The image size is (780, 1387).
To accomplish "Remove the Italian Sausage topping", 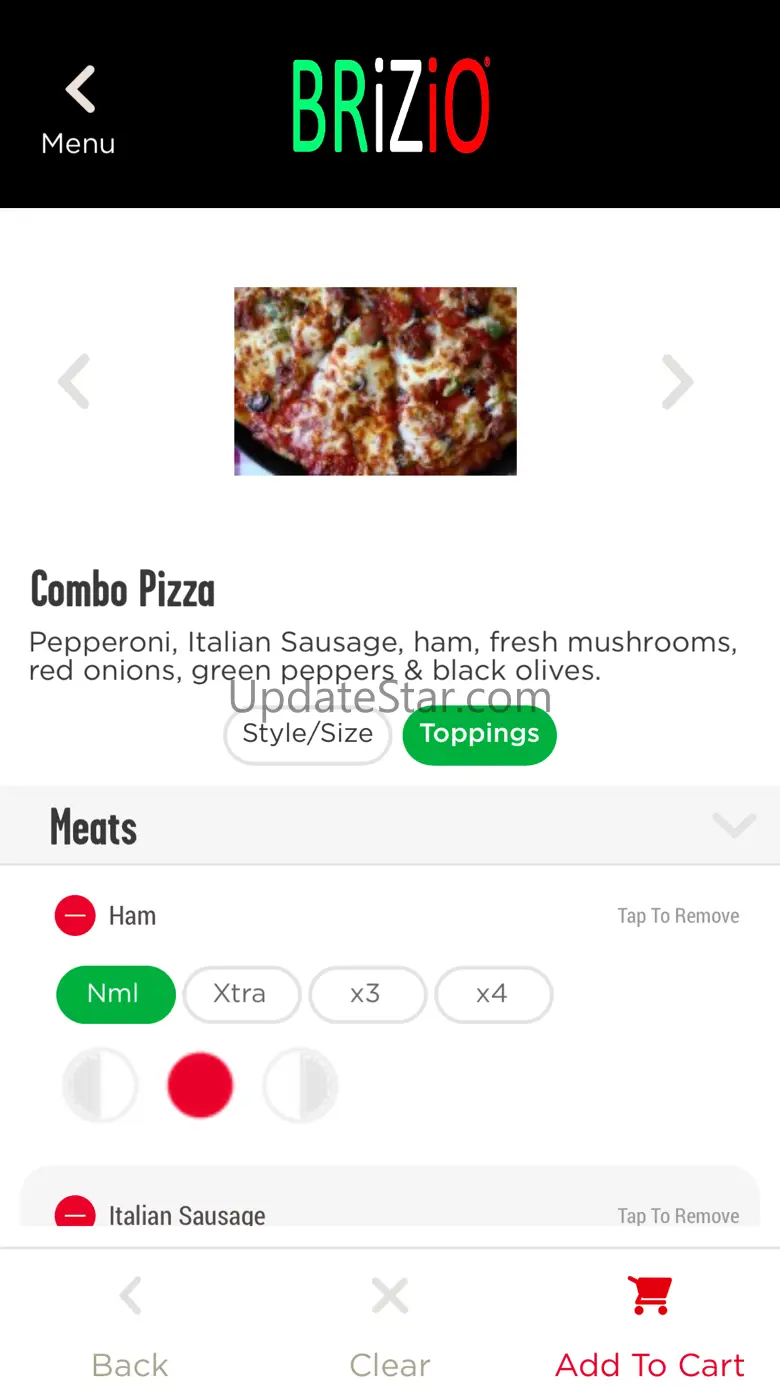I will (75, 1214).
